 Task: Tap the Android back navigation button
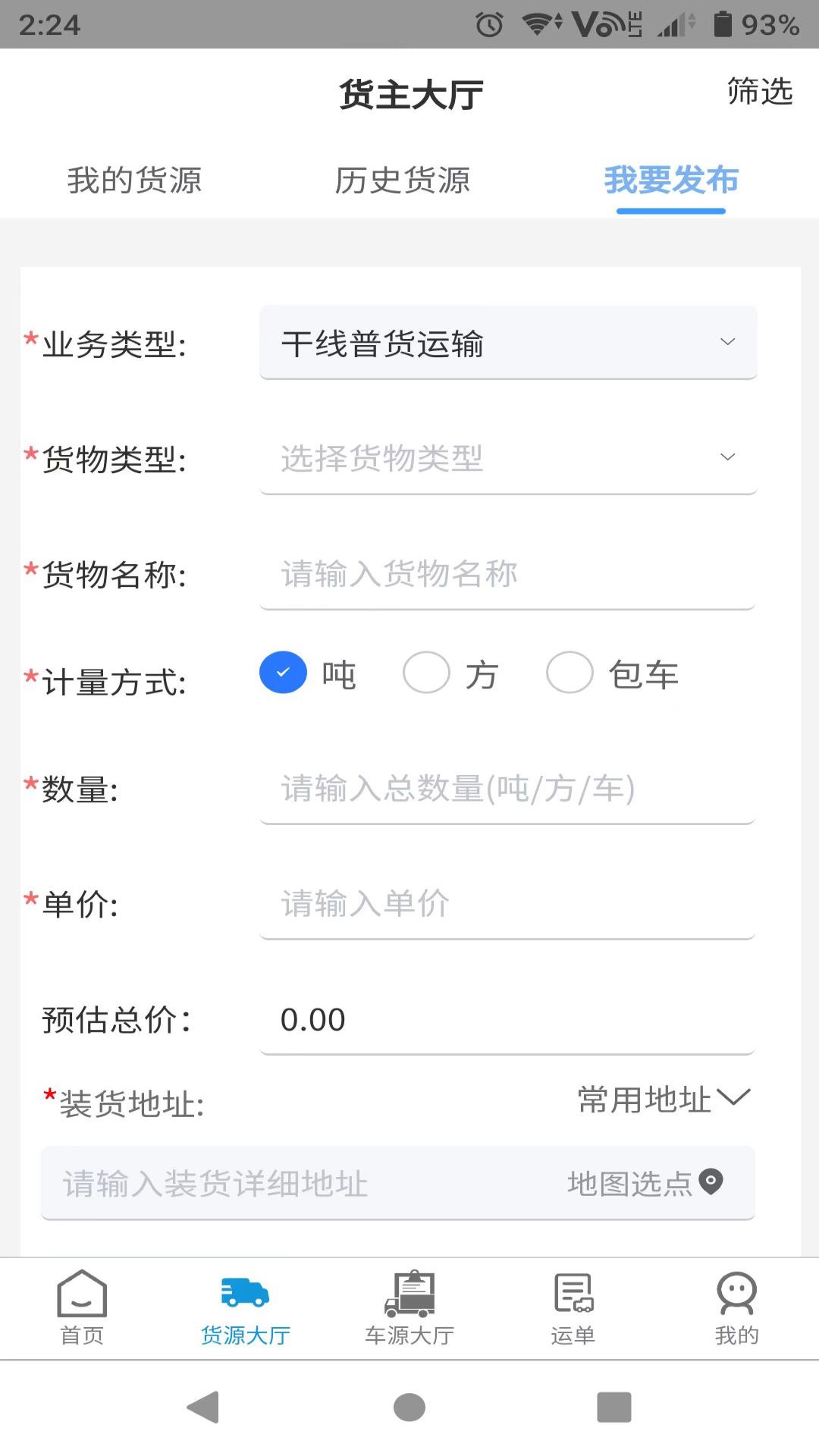tap(203, 1407)
